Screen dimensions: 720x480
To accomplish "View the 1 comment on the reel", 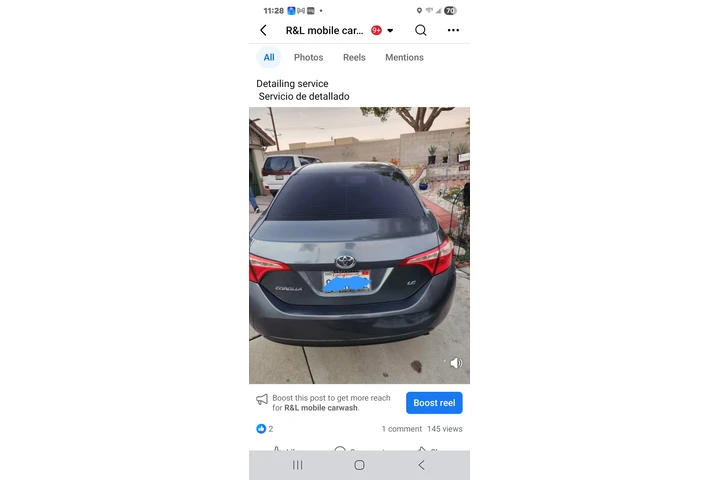I will [401, 429].
